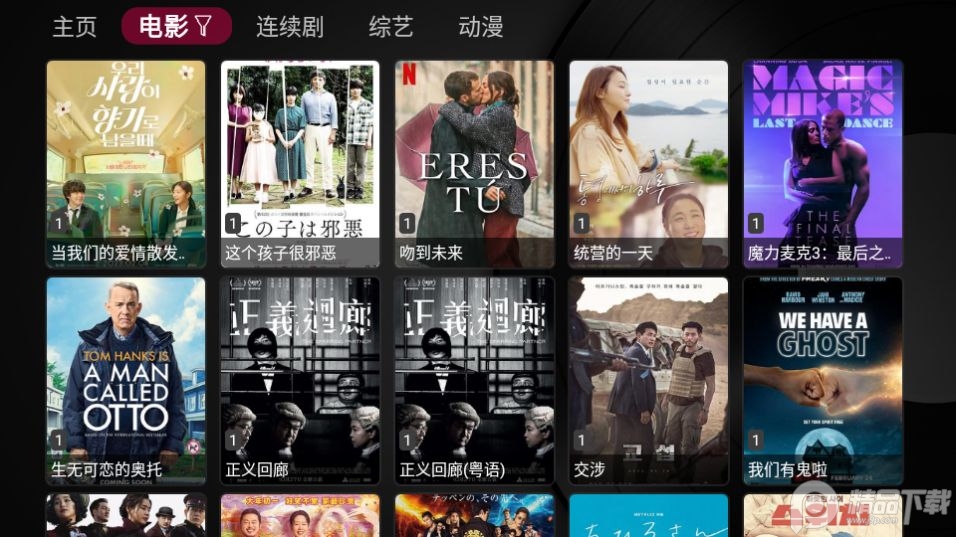Viewport: 956px width, 537px height.
Task: Go to the 综艺 tab
Action: pyautogui.click(x=390, y=27)
